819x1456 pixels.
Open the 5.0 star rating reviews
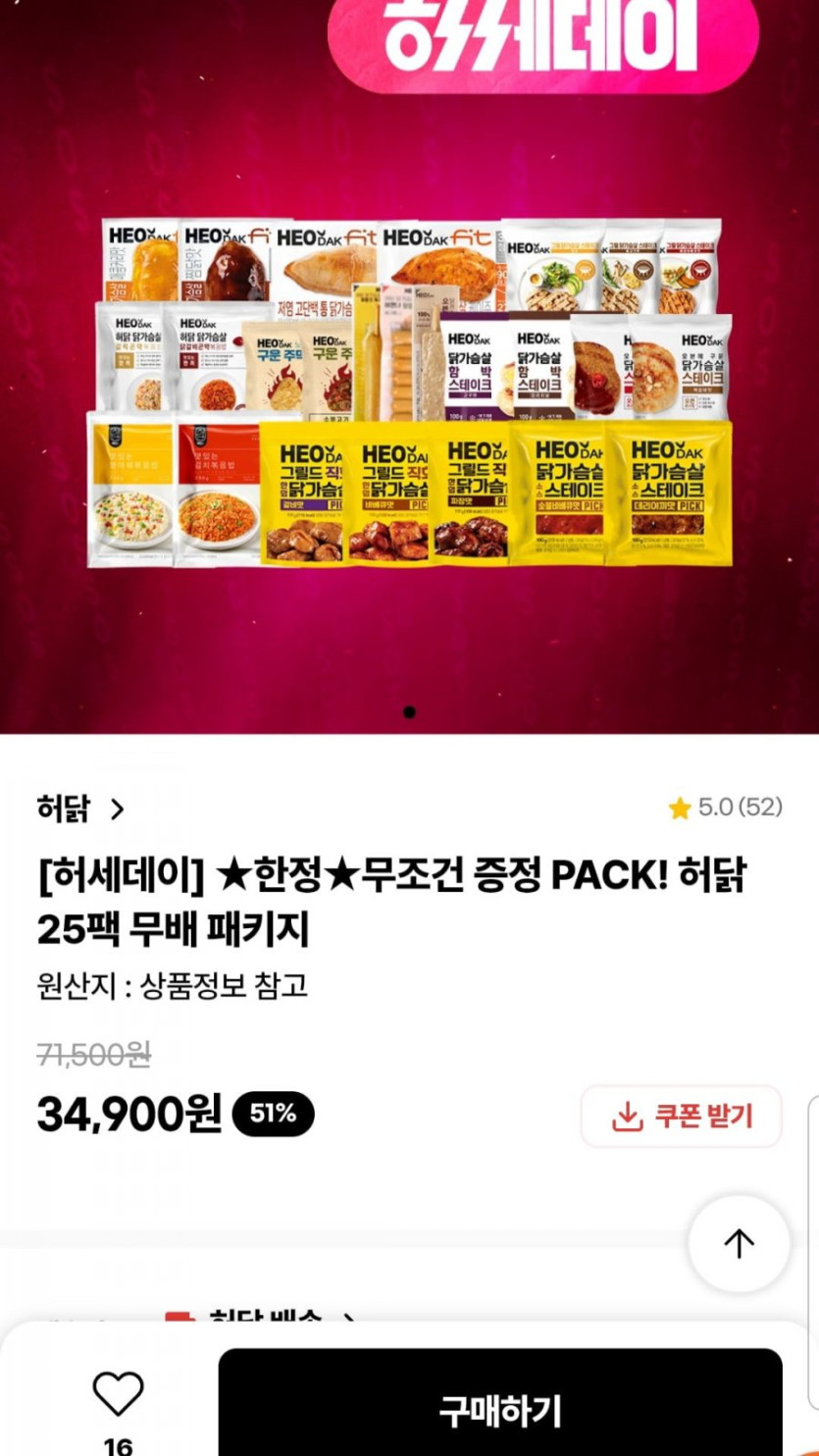725,807
